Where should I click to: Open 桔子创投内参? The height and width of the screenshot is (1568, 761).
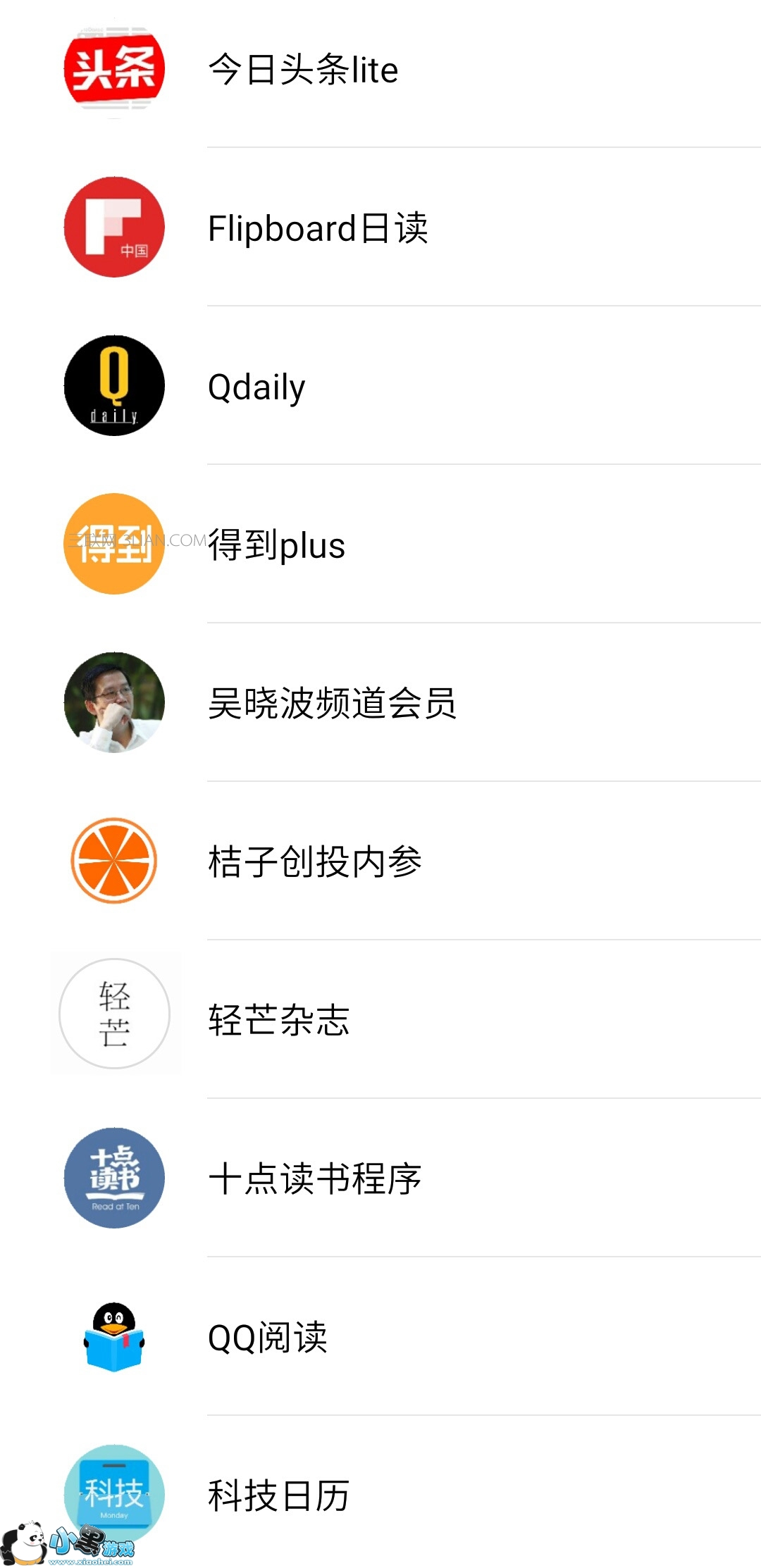[314, 862]
